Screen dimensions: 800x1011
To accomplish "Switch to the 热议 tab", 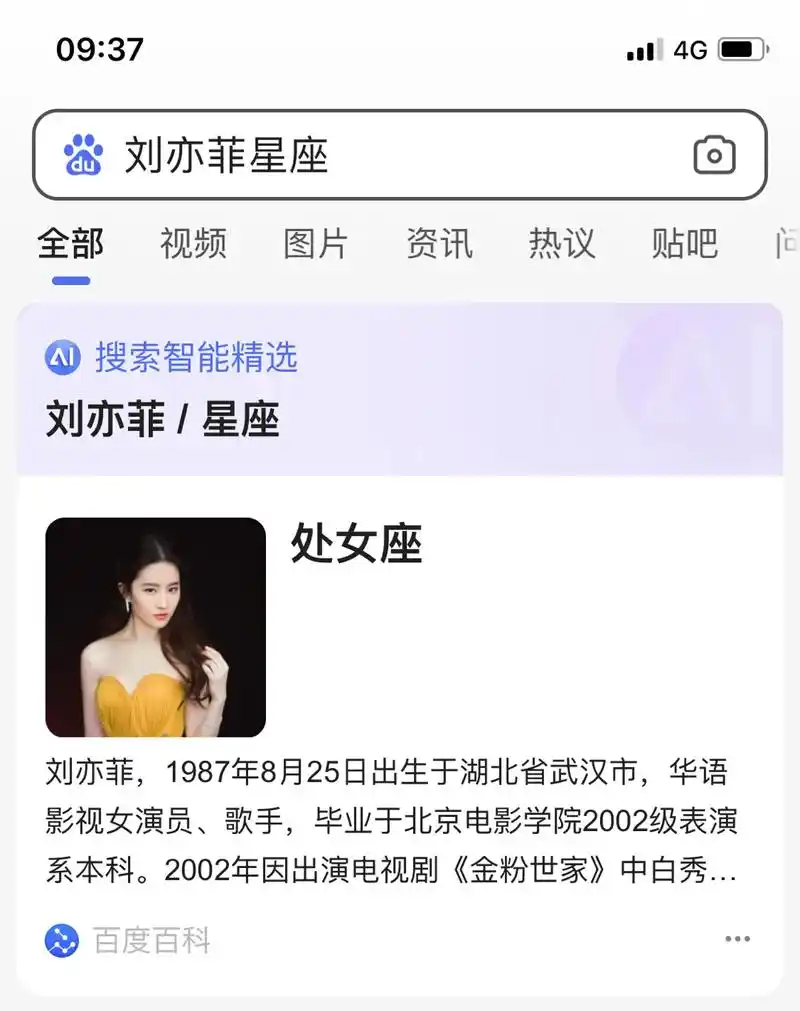I will point(561,244).
